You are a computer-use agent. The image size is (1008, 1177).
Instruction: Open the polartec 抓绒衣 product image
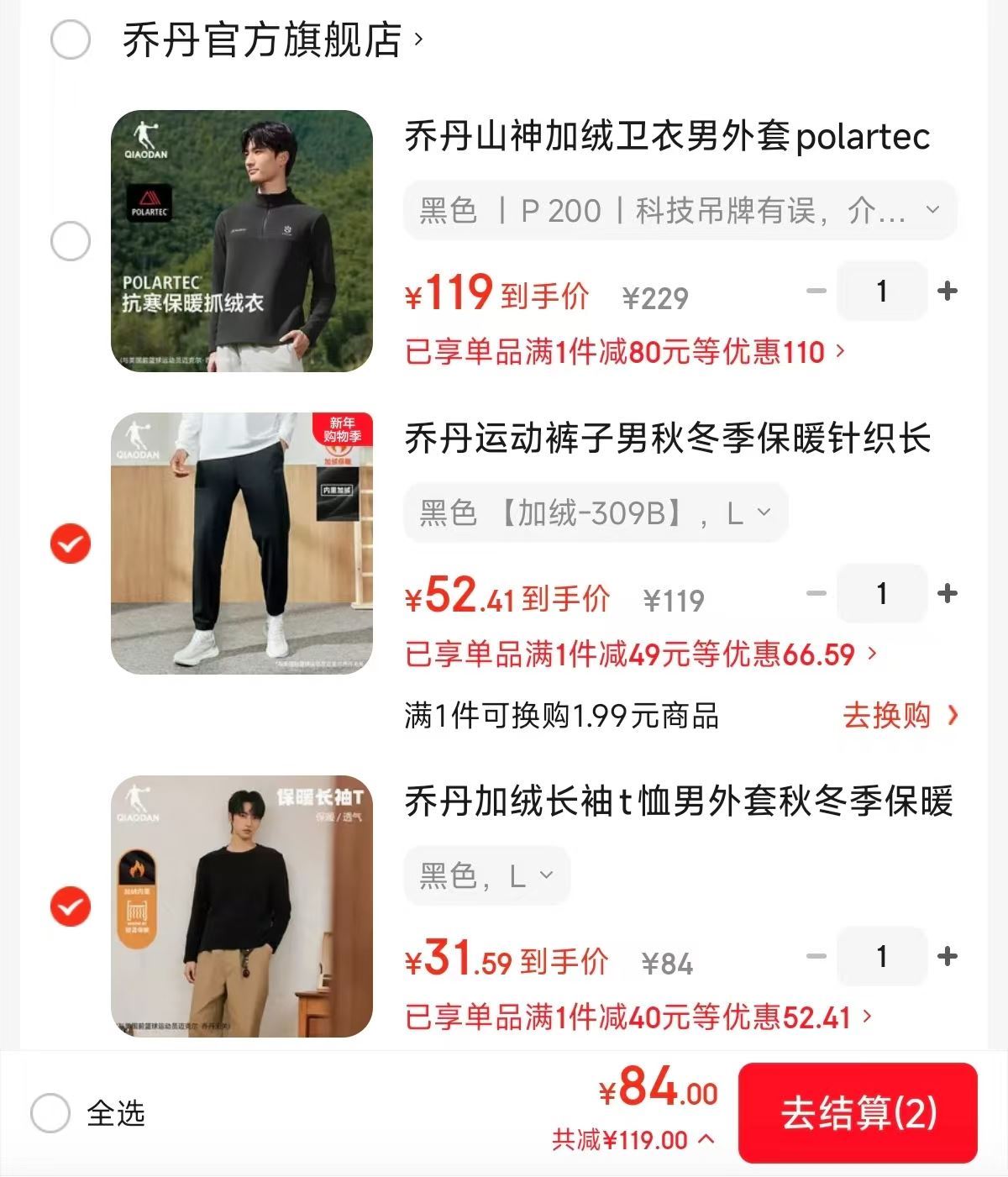[242, 241]
